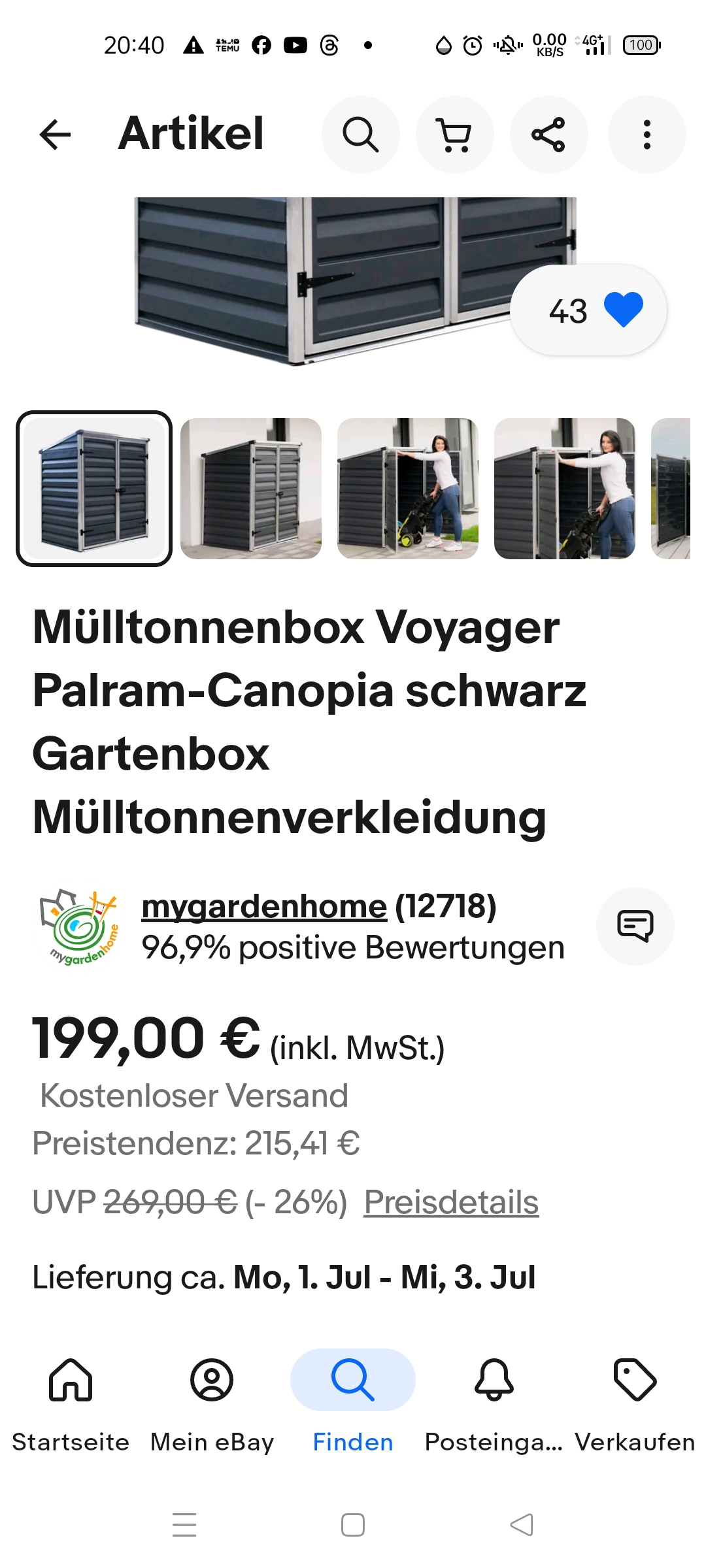Show thumbnail of woman opening the box
This screenshot has height=1568, width=706.
[408, 489]
